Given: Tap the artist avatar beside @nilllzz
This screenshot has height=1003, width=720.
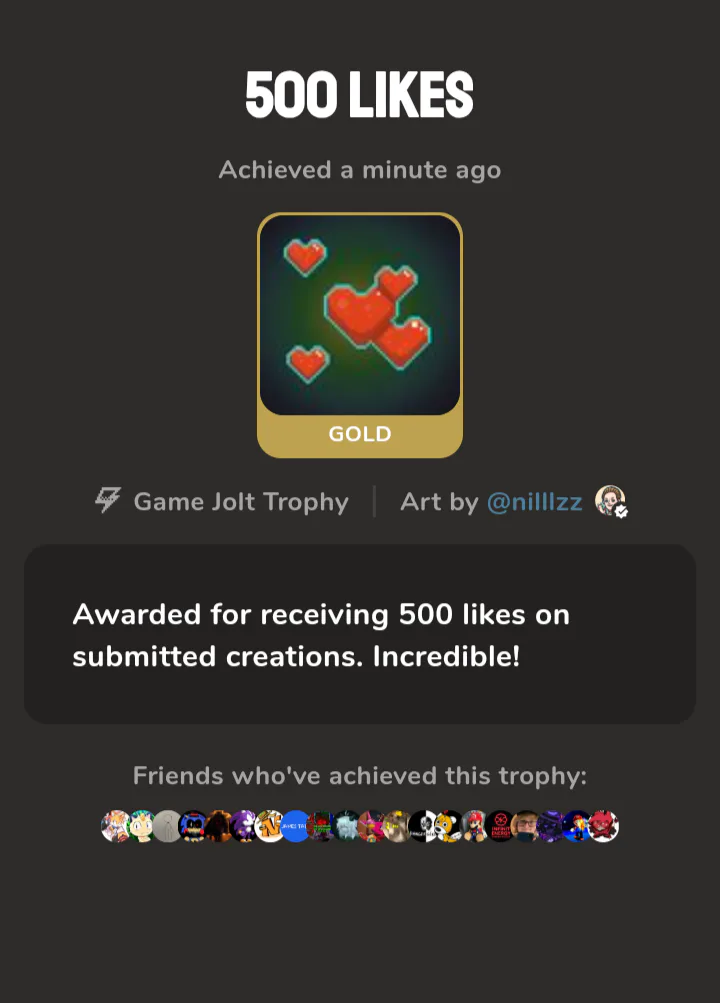Looking at the screenshot, I should tap(611, 501).
